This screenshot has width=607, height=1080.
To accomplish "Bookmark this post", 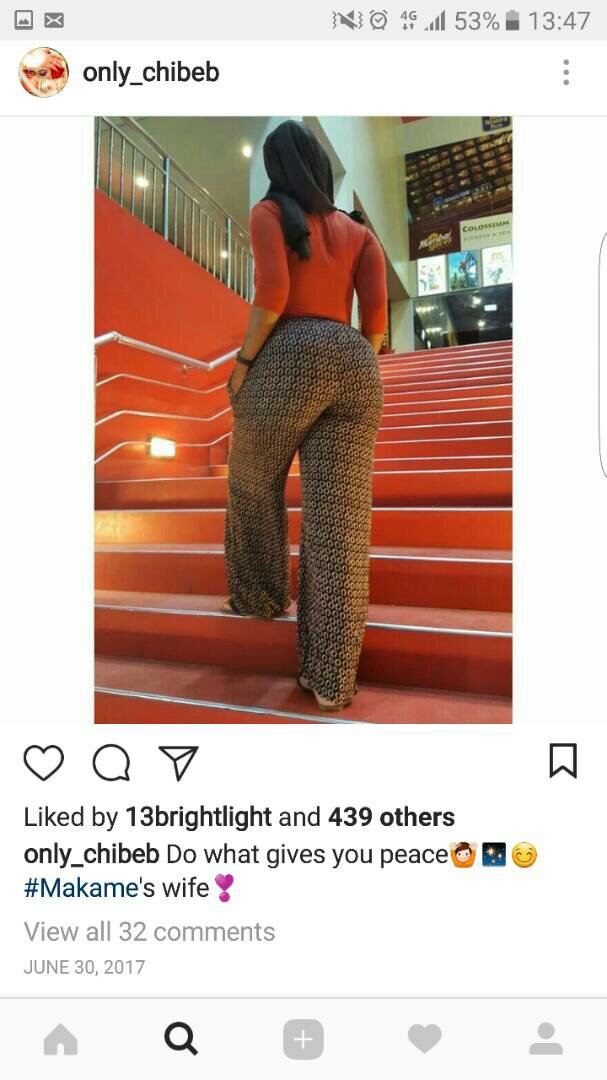I will [x=563, y=761].
